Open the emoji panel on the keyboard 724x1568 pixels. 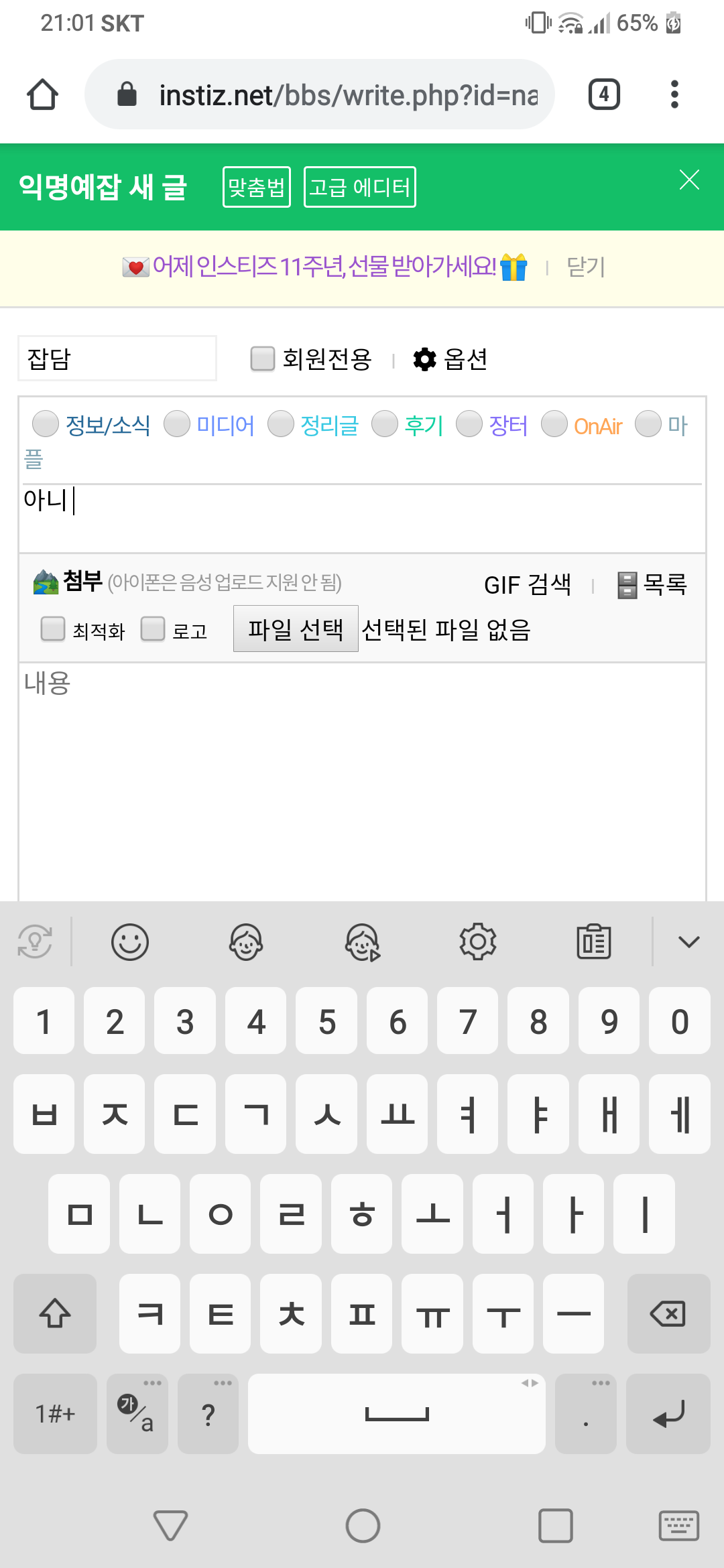coord(130,941)
